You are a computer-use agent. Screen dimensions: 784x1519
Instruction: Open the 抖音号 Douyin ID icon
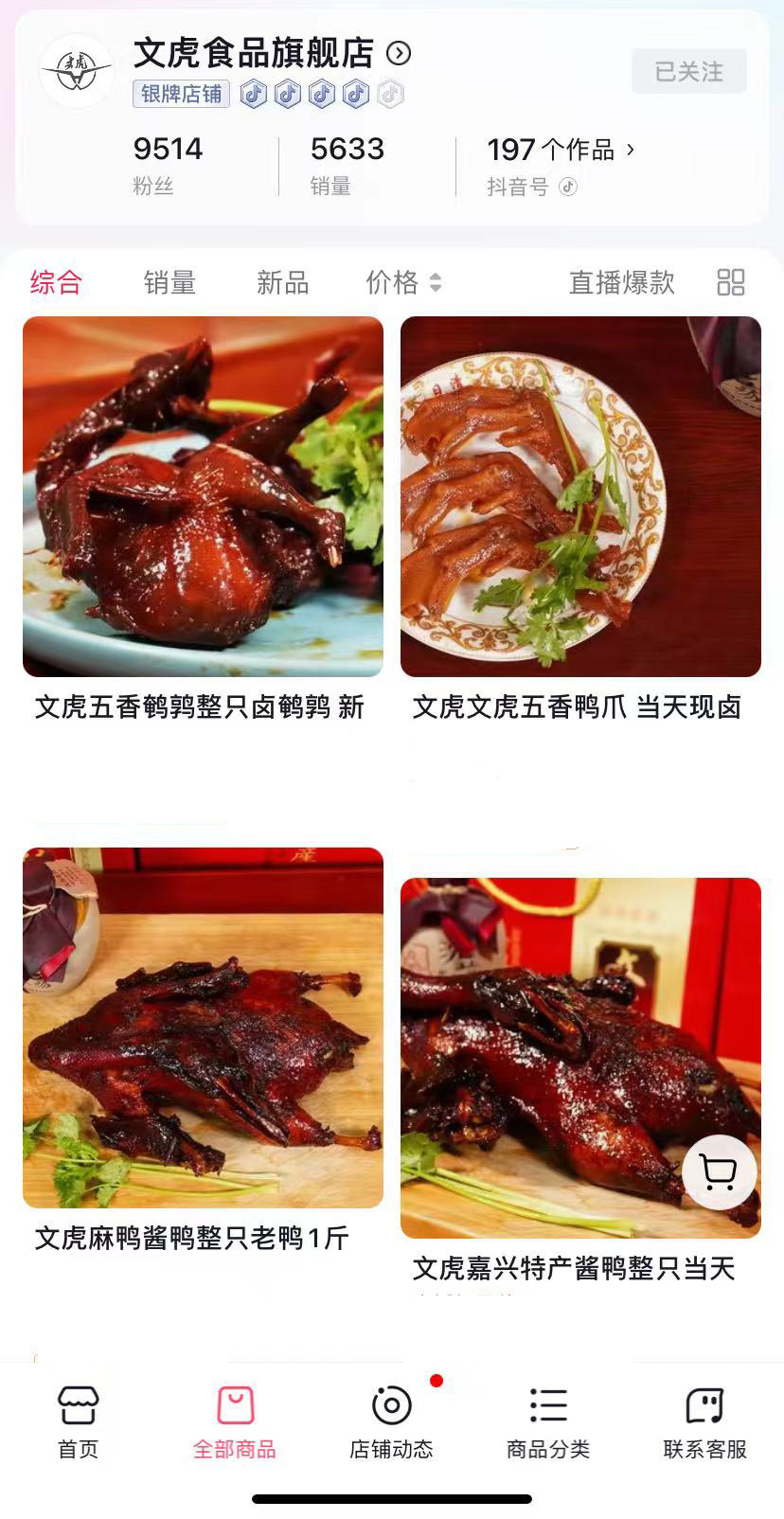pyautogui.click(x=568, y=186)
